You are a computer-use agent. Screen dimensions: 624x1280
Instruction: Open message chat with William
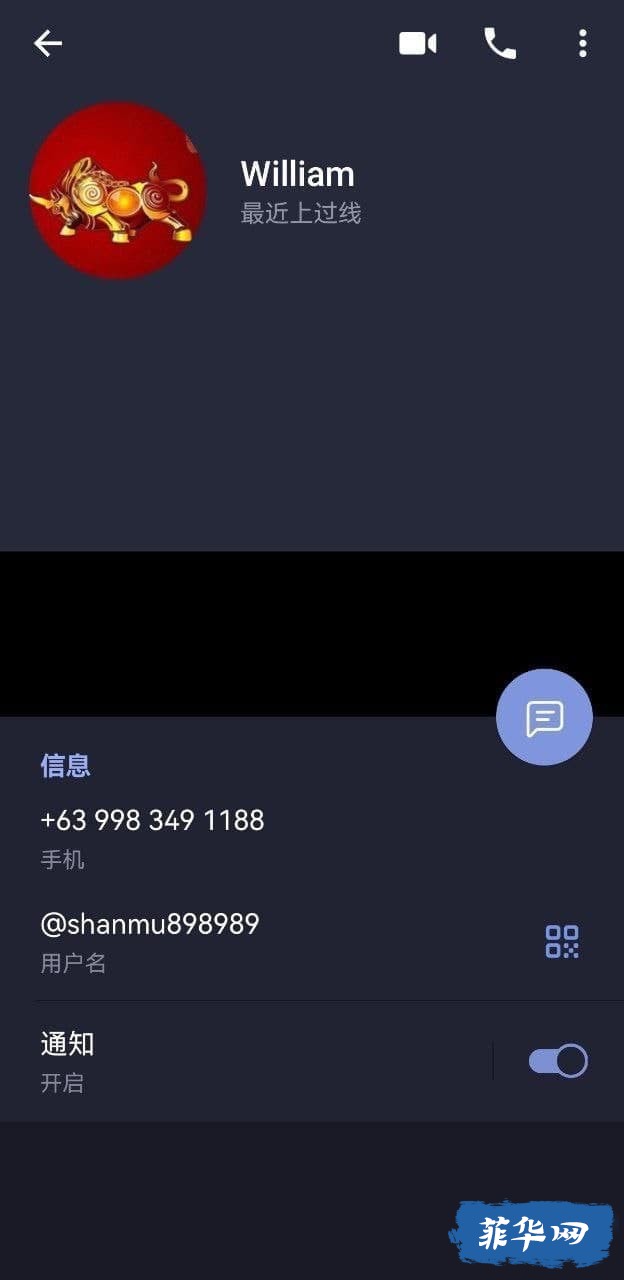point(544,717)
